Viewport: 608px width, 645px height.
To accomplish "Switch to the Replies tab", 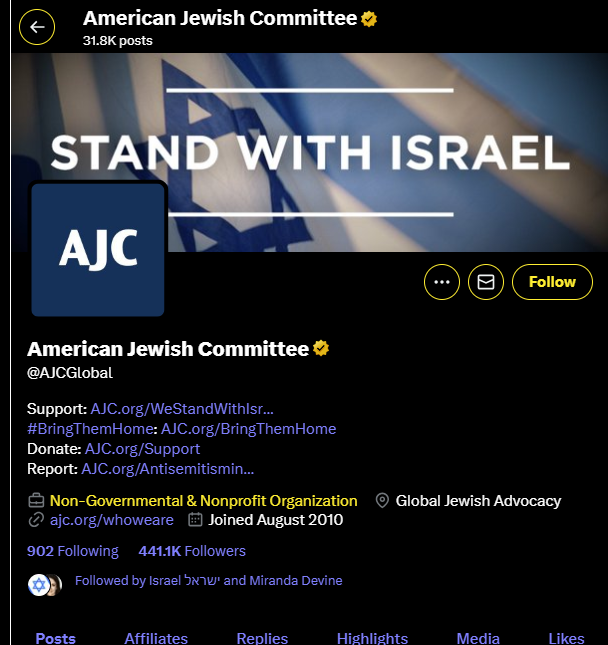I will click(262, 638).
